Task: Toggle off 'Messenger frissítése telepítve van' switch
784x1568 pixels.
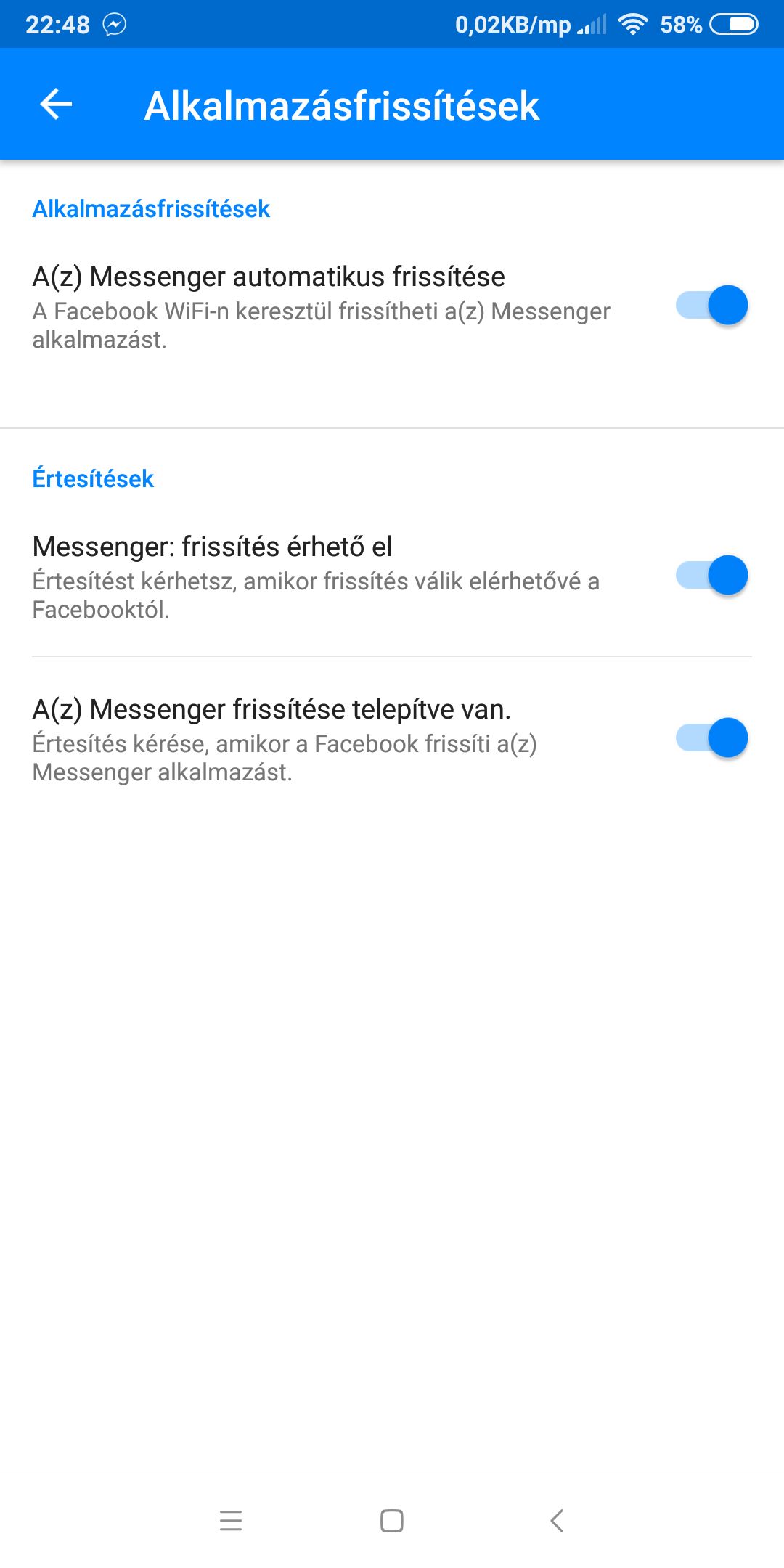Action: (711, 738)
